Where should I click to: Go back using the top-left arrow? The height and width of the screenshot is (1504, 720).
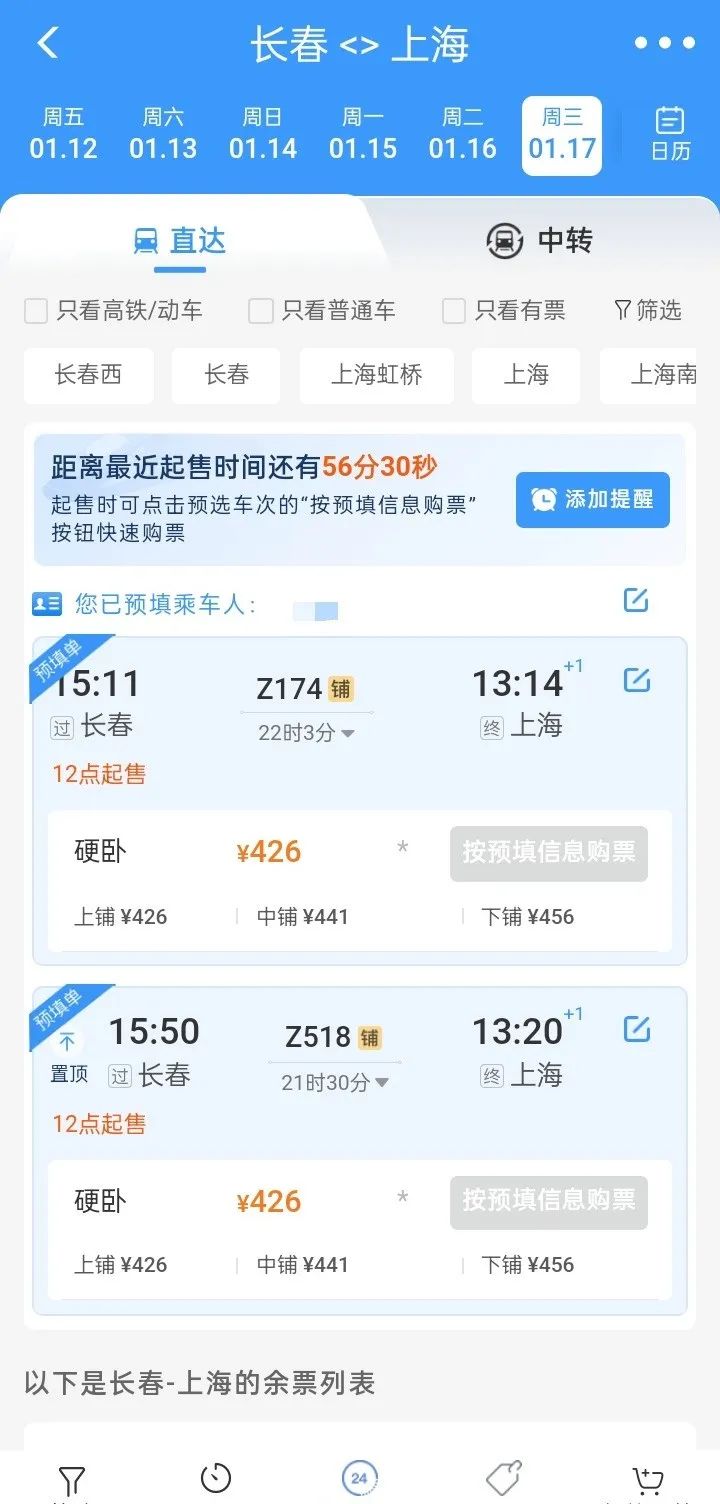[48, 43]
